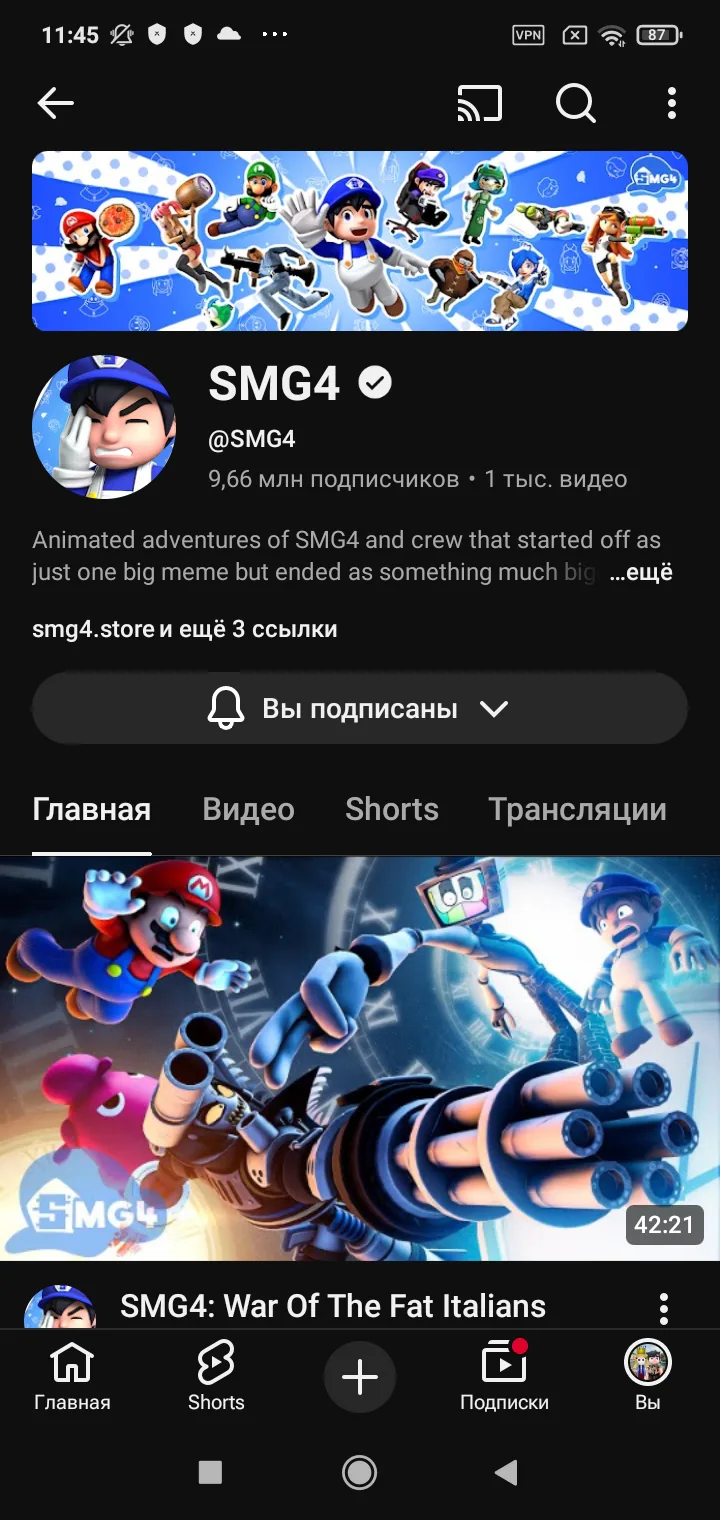Expand the channel description with ...ещё

[641, 573]
